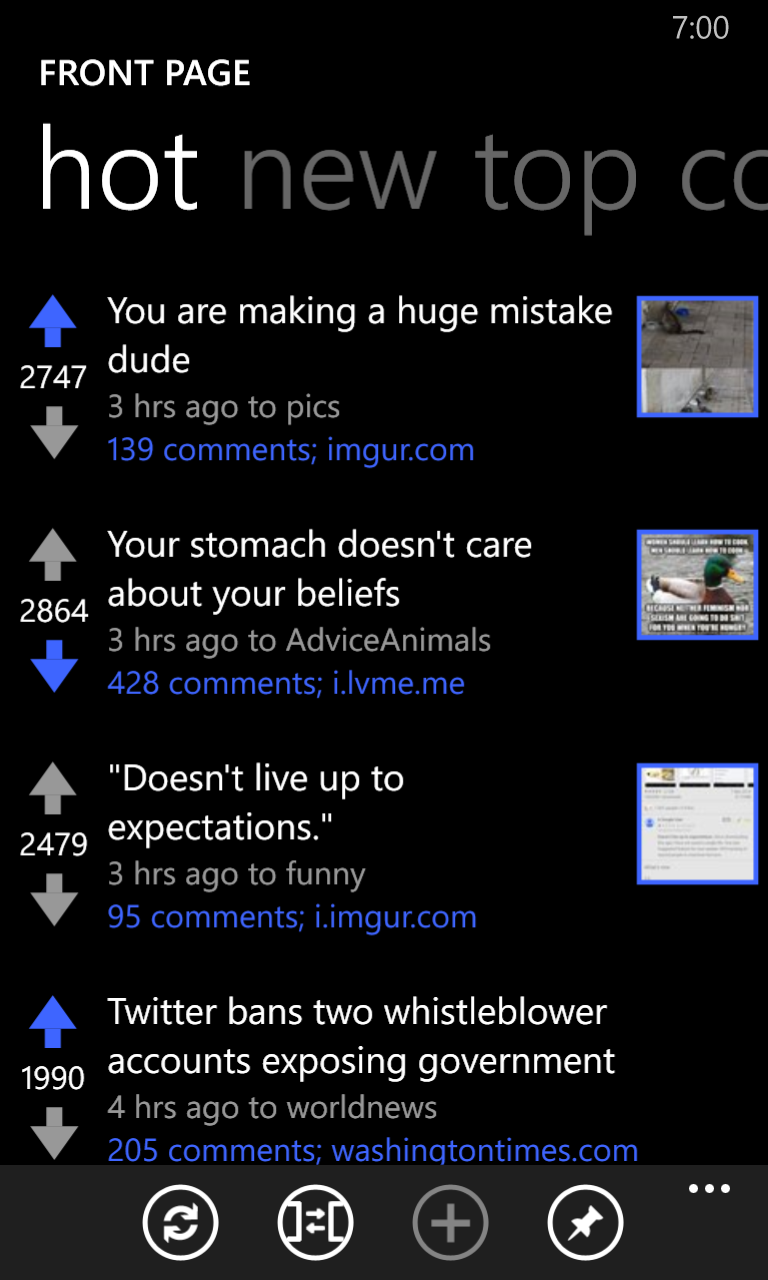Switch to the new tab
The width and height of the screenshot is (768, 1280).
(x=338, y=176)
